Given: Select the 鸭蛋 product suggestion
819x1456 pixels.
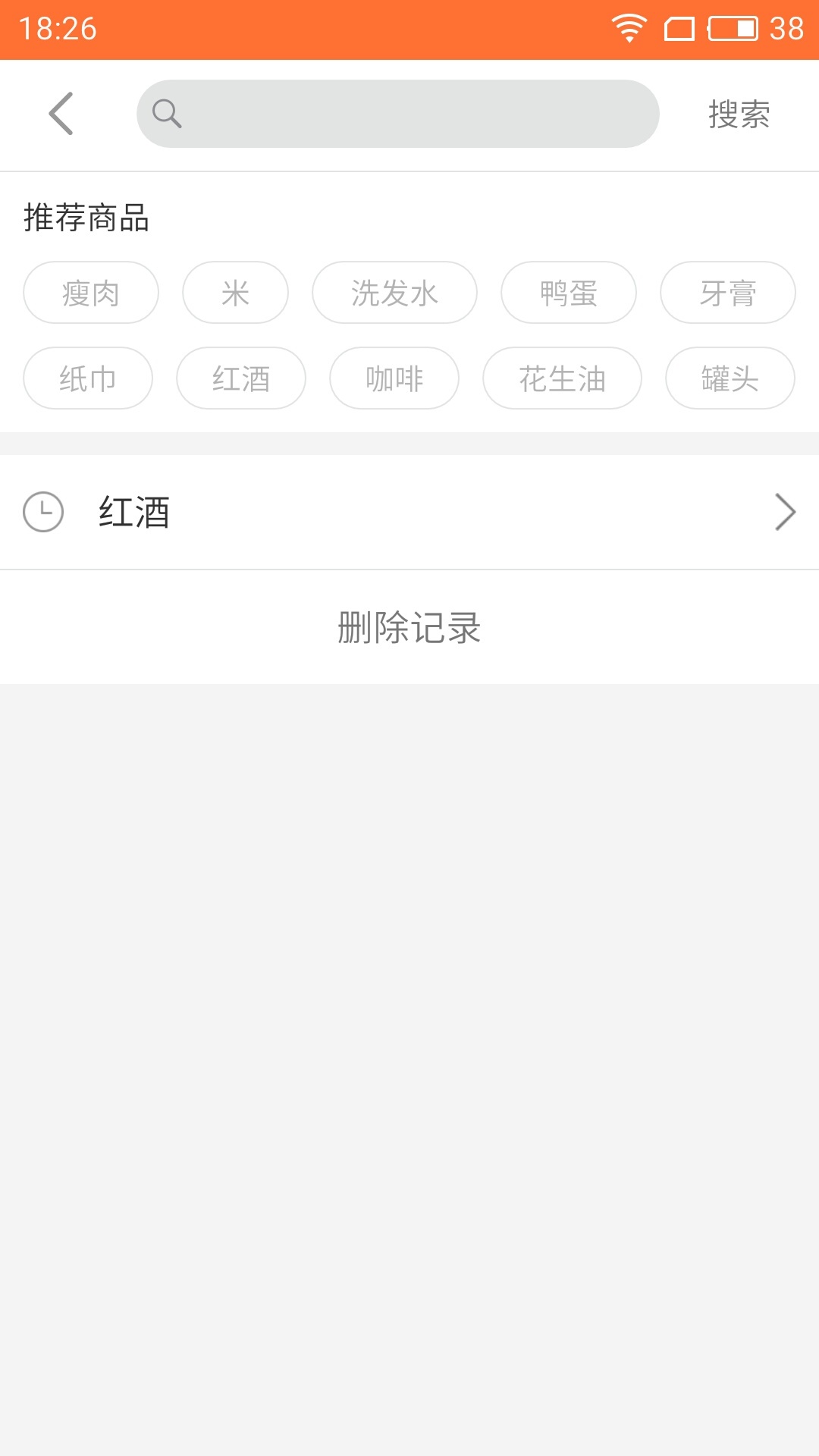Looking at the screenshot, I should point(568,292).
